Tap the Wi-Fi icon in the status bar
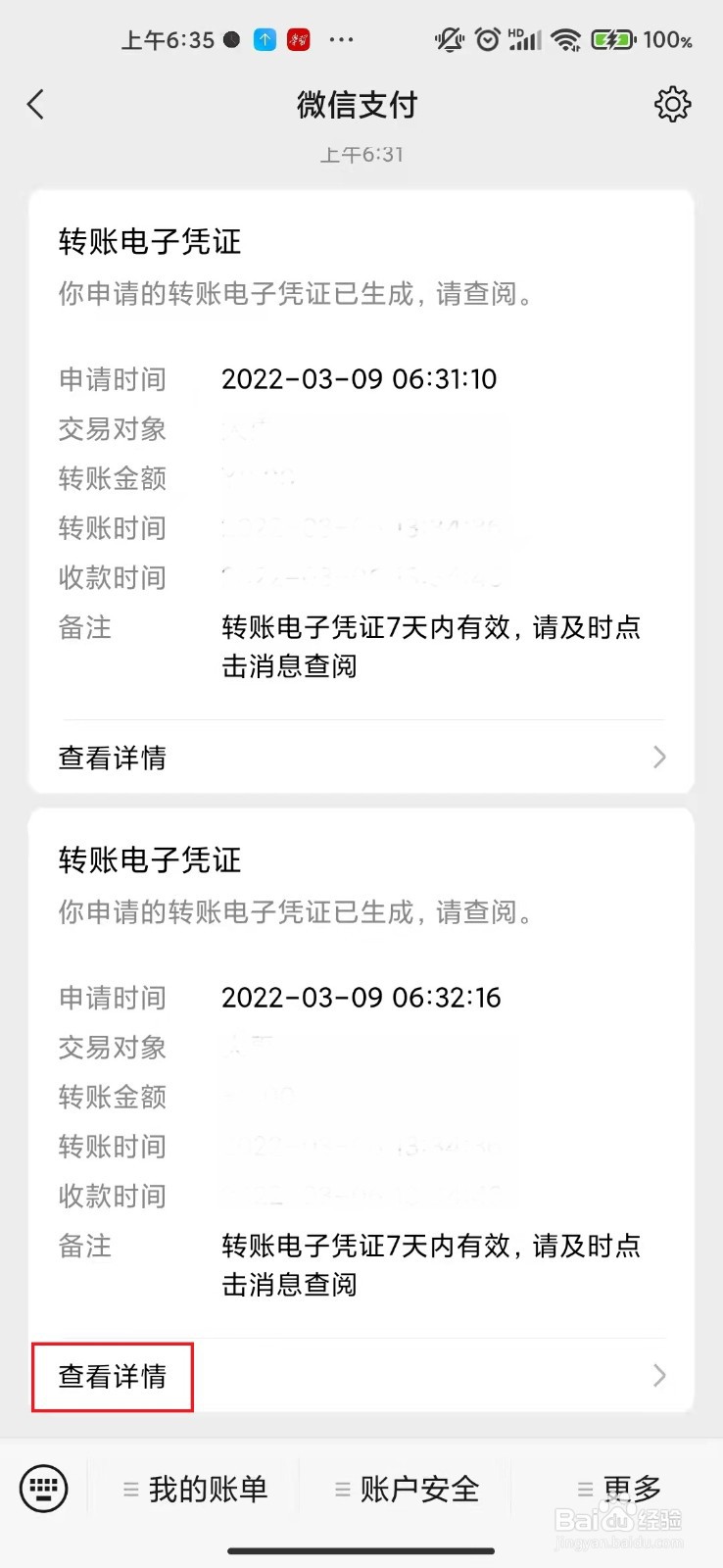Image resolution: width=723 pixels, height=1568 pixels. (x=566, y=39)
